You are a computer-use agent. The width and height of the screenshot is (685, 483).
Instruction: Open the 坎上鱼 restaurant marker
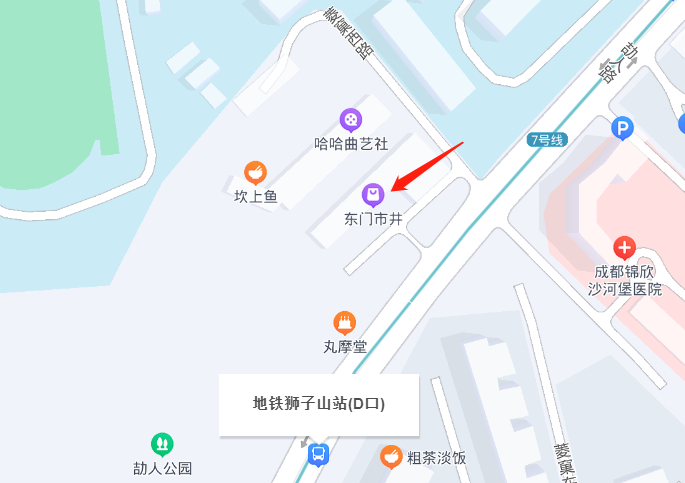pos(256,172)
